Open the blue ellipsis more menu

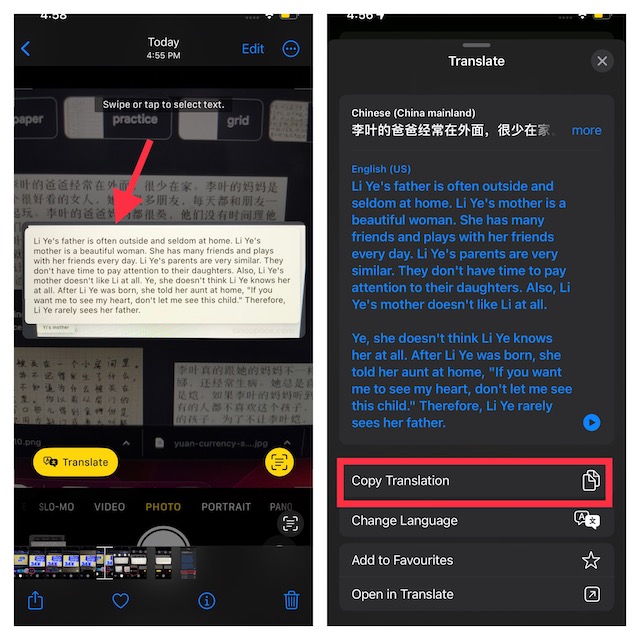pyautogui.click(x=291, y=49)
